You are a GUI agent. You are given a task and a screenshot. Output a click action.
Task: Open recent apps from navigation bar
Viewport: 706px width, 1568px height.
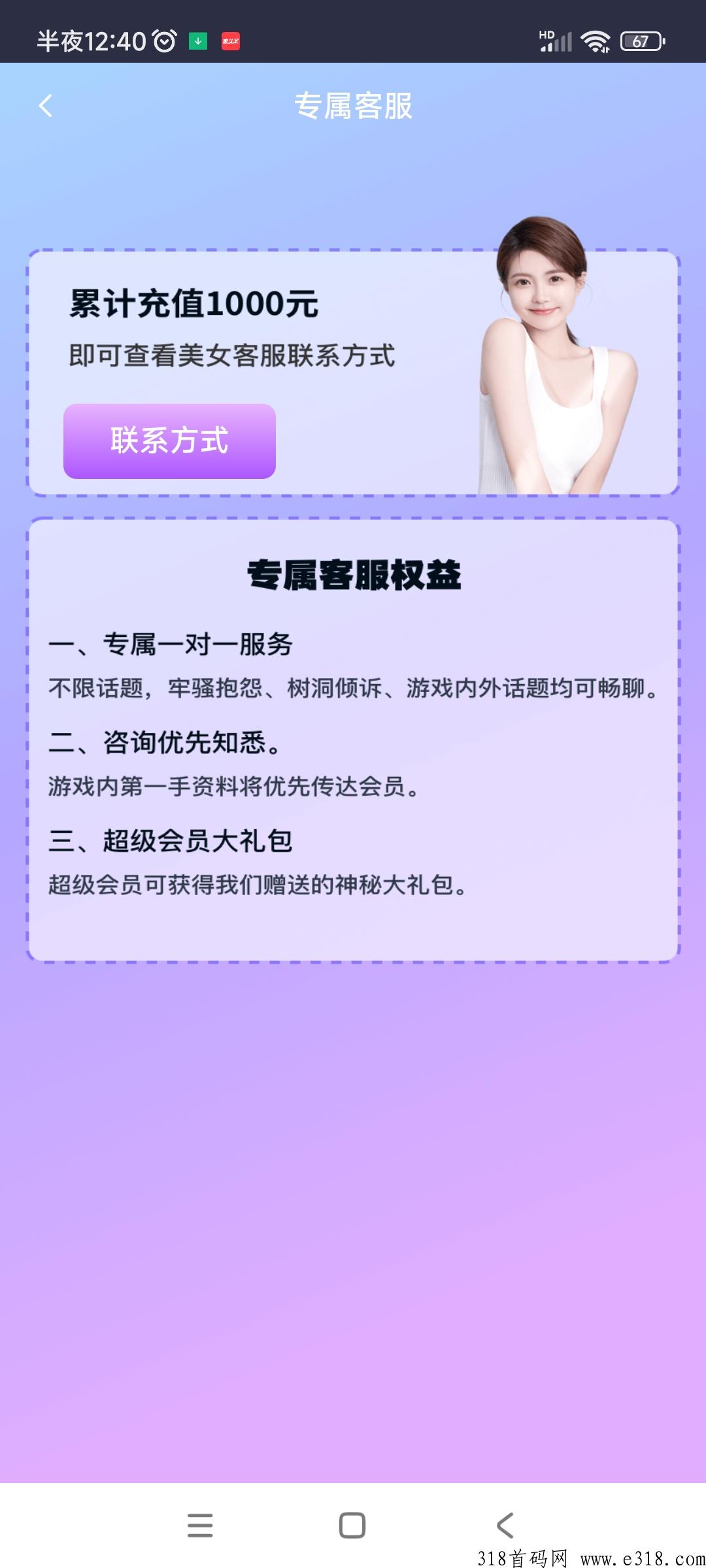(200, 1526)
